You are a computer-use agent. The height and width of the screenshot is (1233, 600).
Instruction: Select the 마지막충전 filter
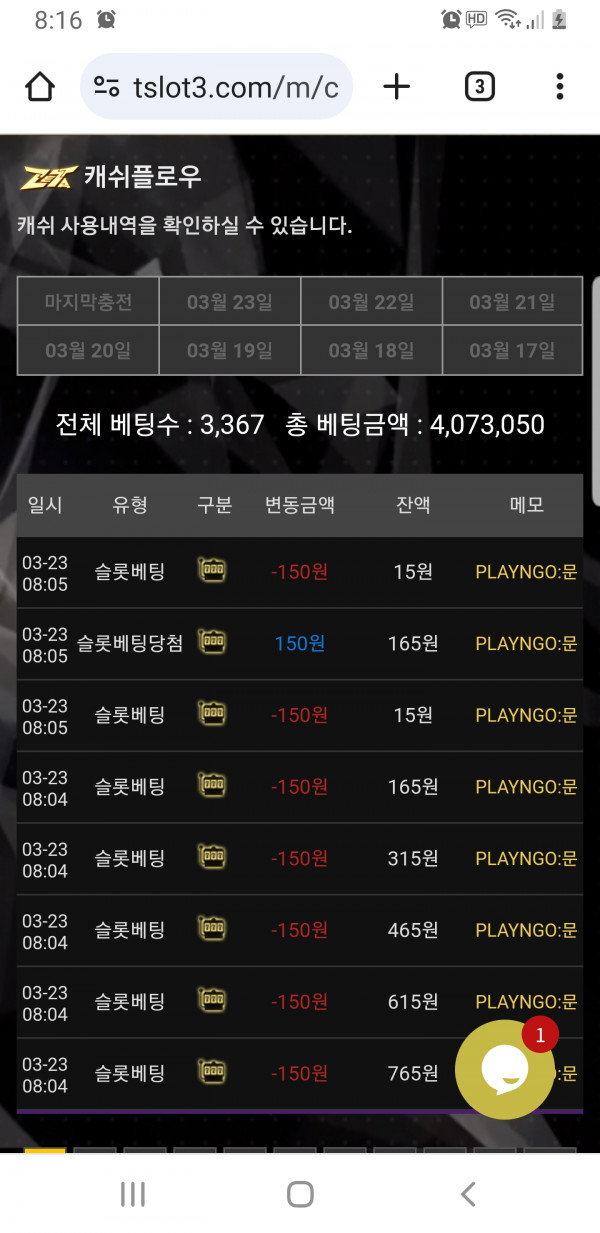88,302
